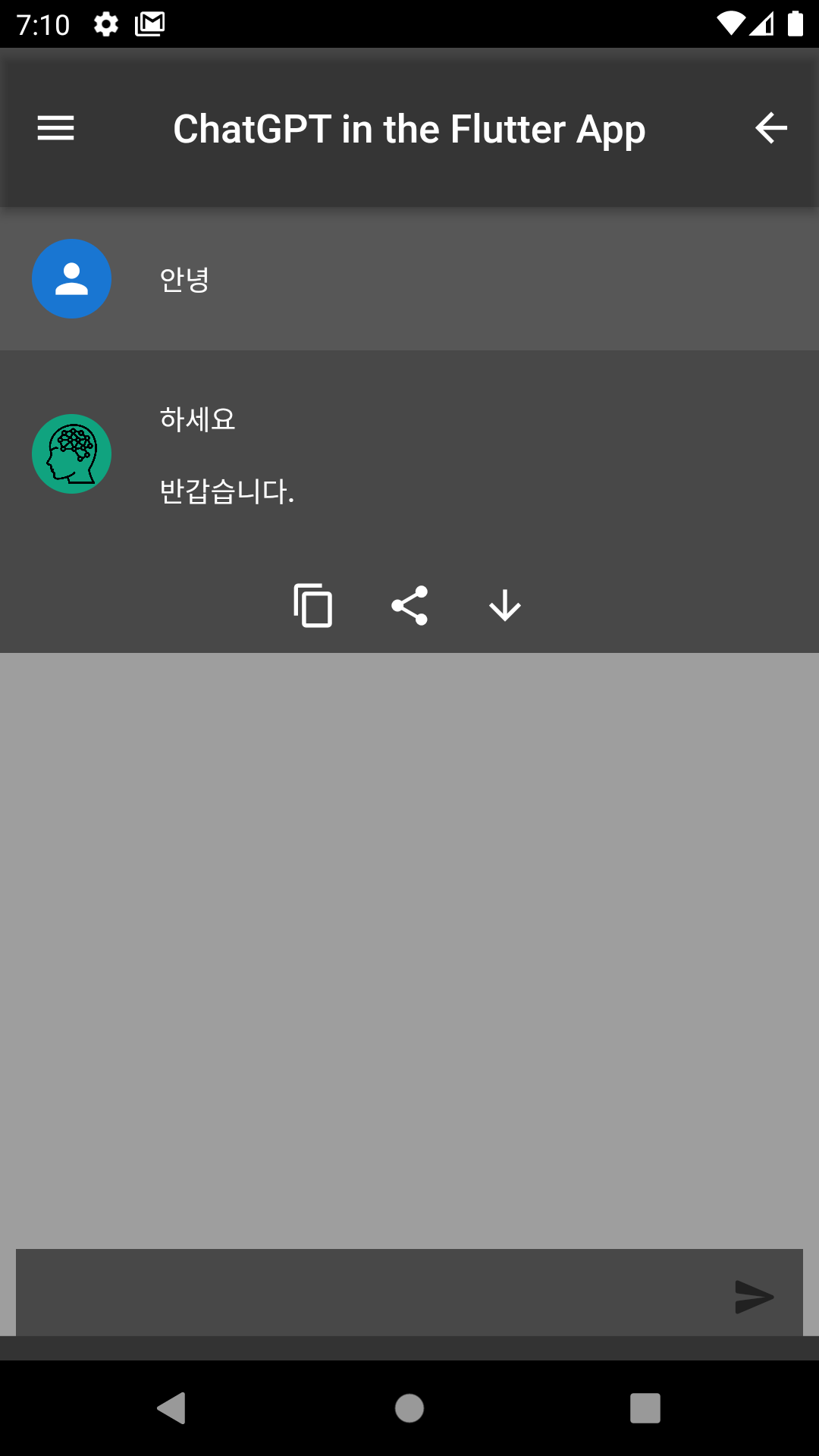
Task: Share the assistant's reply
Action: tap(409, 605)
